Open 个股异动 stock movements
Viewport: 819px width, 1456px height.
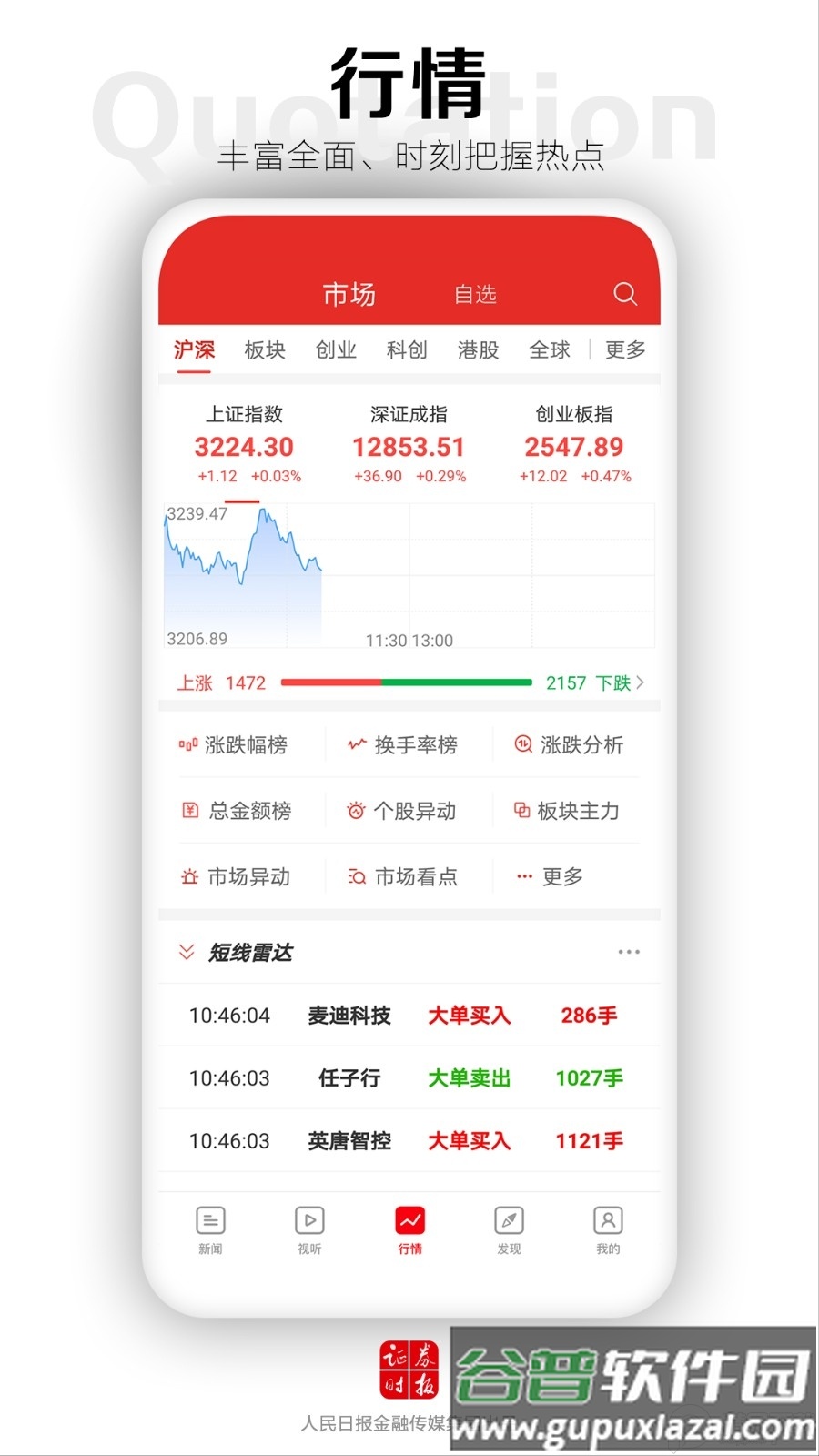pos(406,810)
